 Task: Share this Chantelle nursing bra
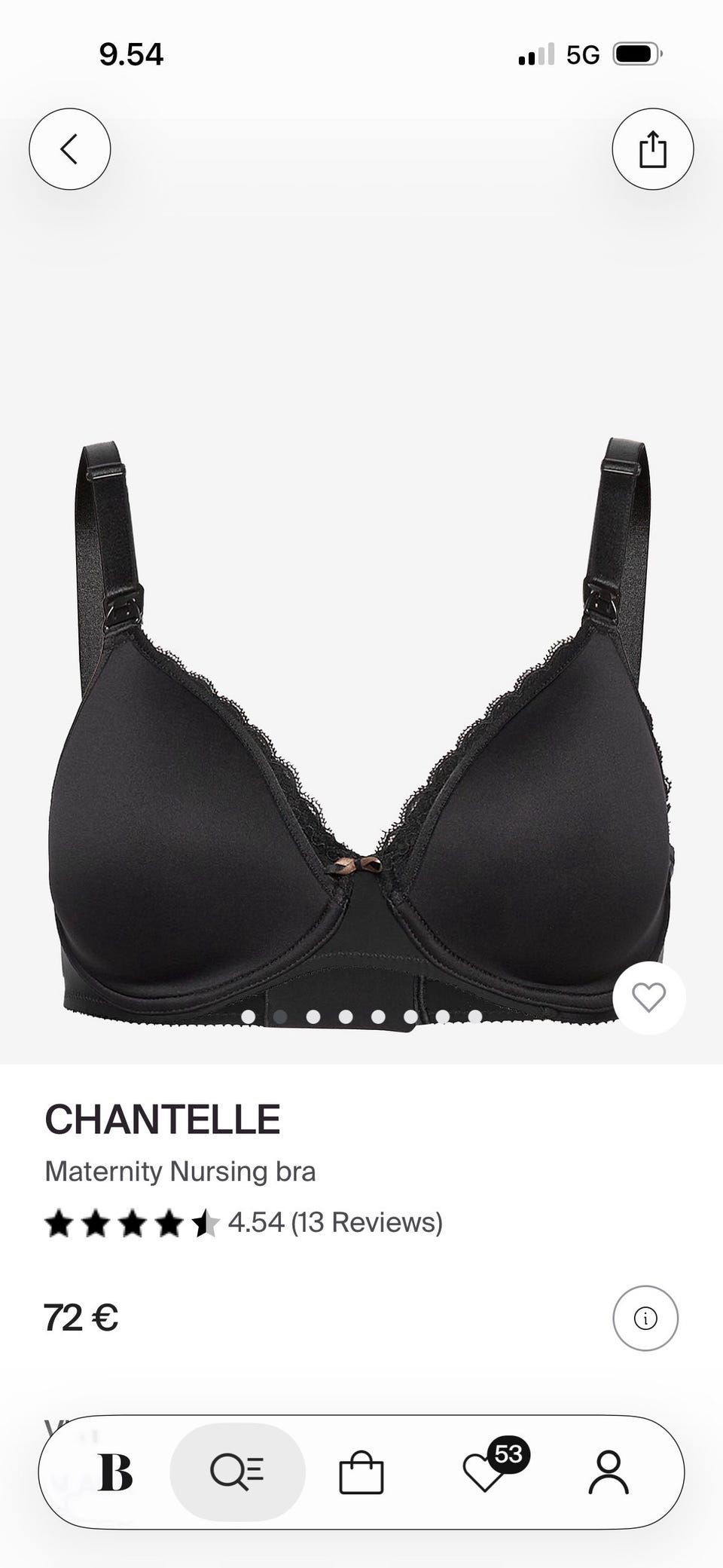652,149
